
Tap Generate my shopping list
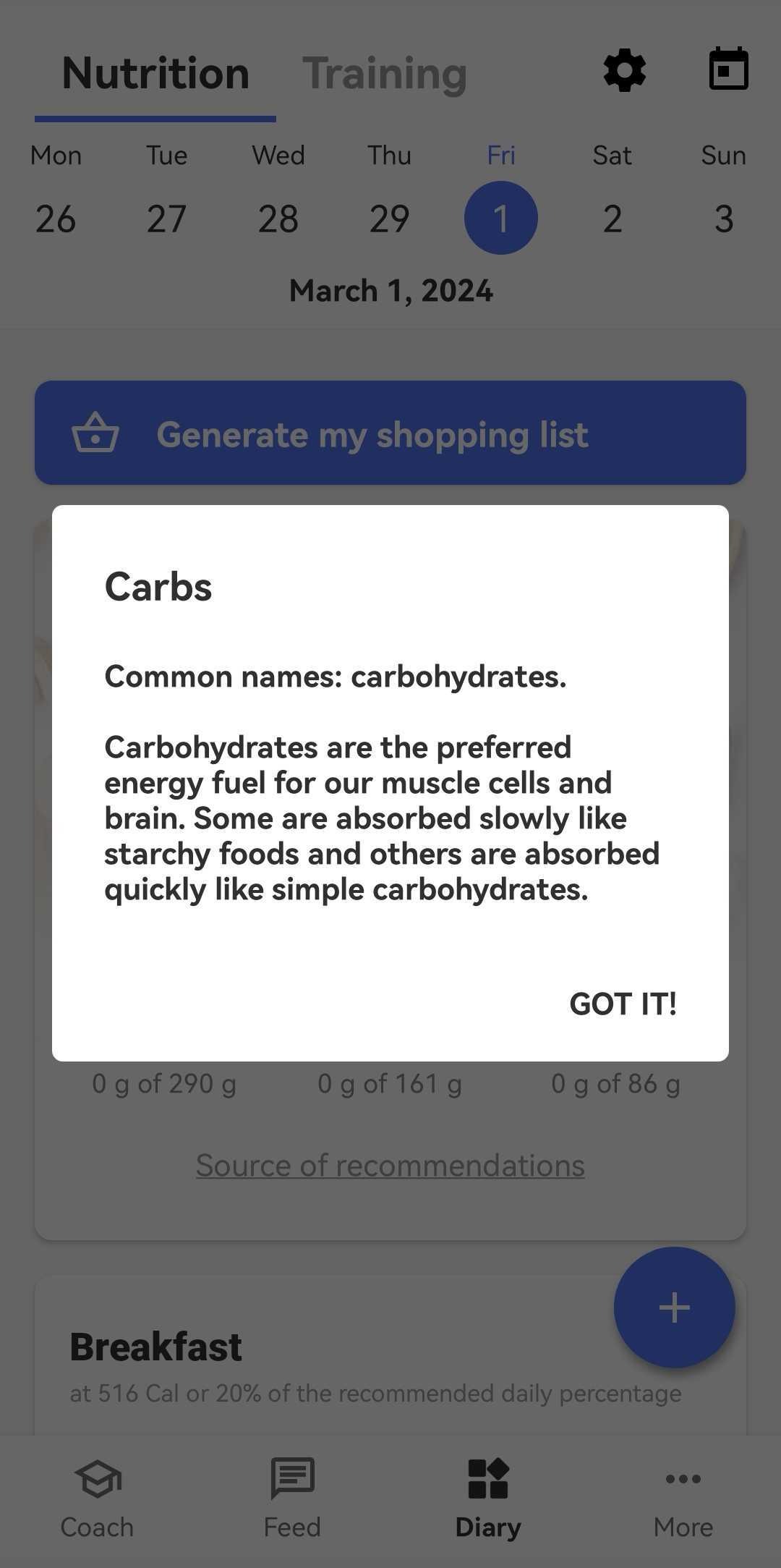point(390,433)
